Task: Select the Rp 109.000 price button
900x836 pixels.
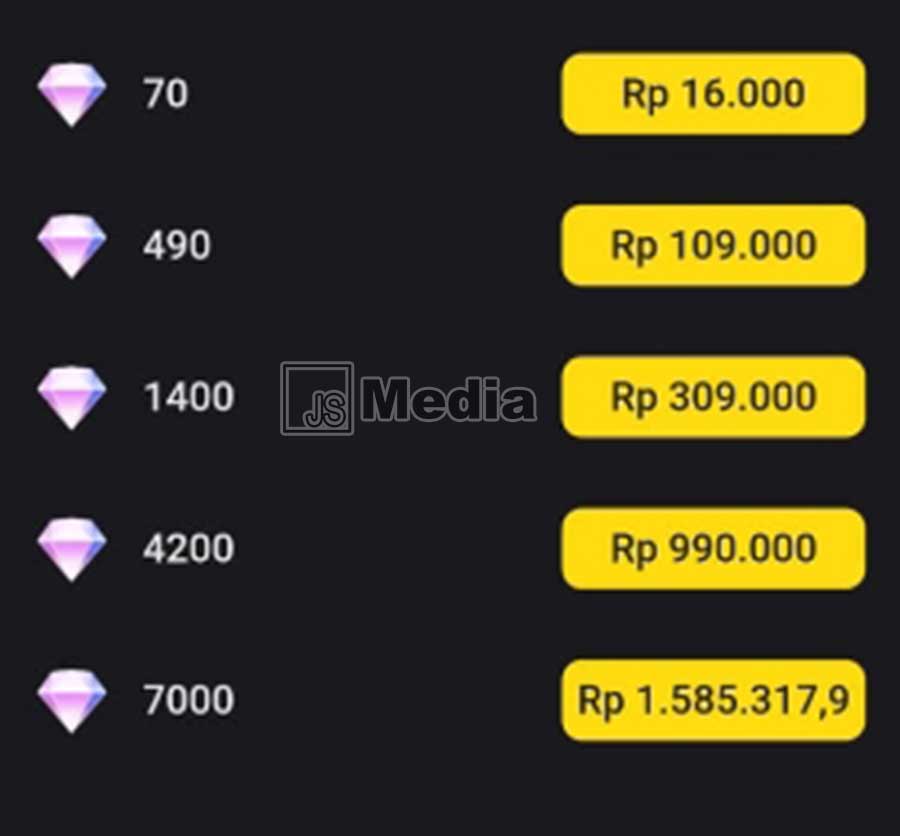Action: pos(713,246)
